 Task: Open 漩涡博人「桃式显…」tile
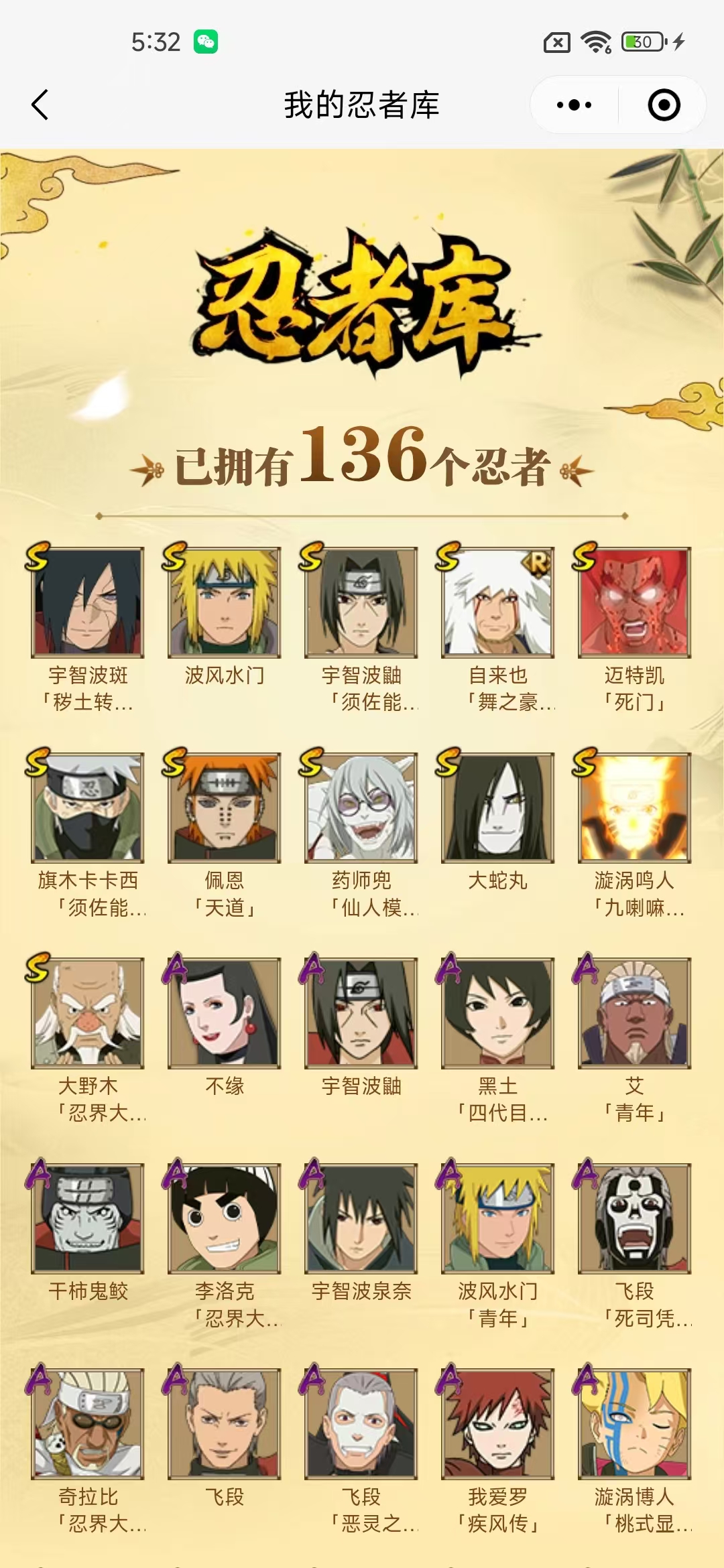(x=634, y=1423)
